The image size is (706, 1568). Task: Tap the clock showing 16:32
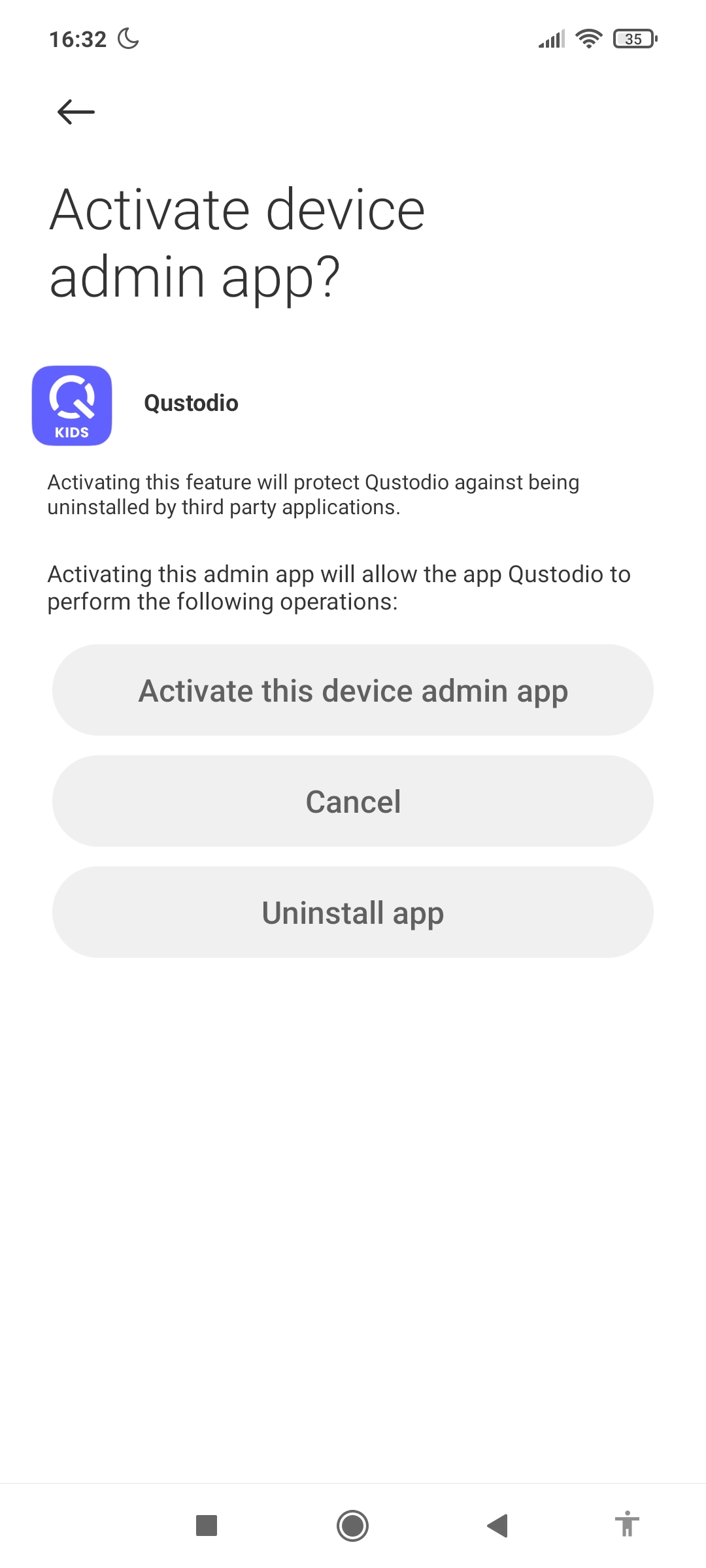(x=77, y=38)
